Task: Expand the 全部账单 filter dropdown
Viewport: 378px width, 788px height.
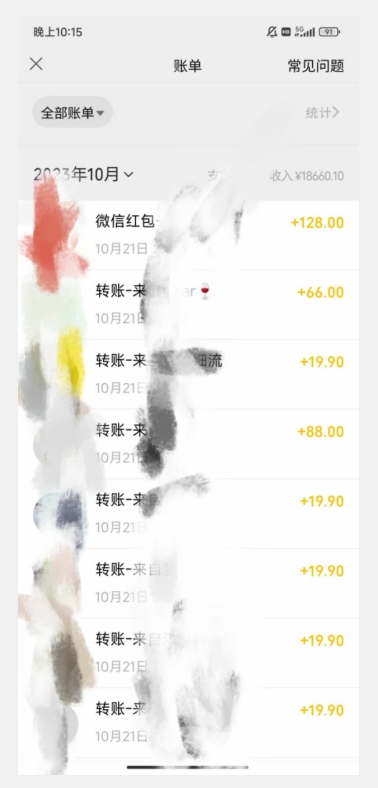Action: pos(72,112)
